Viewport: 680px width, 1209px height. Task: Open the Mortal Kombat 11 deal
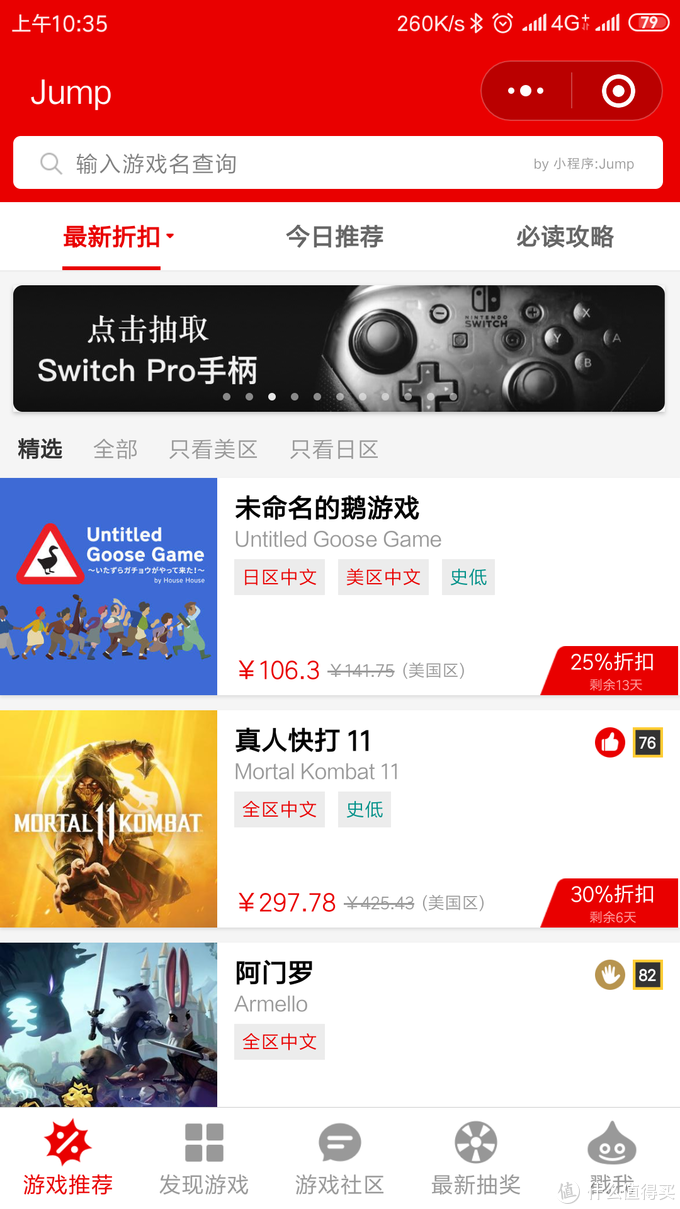pos(340,818)
